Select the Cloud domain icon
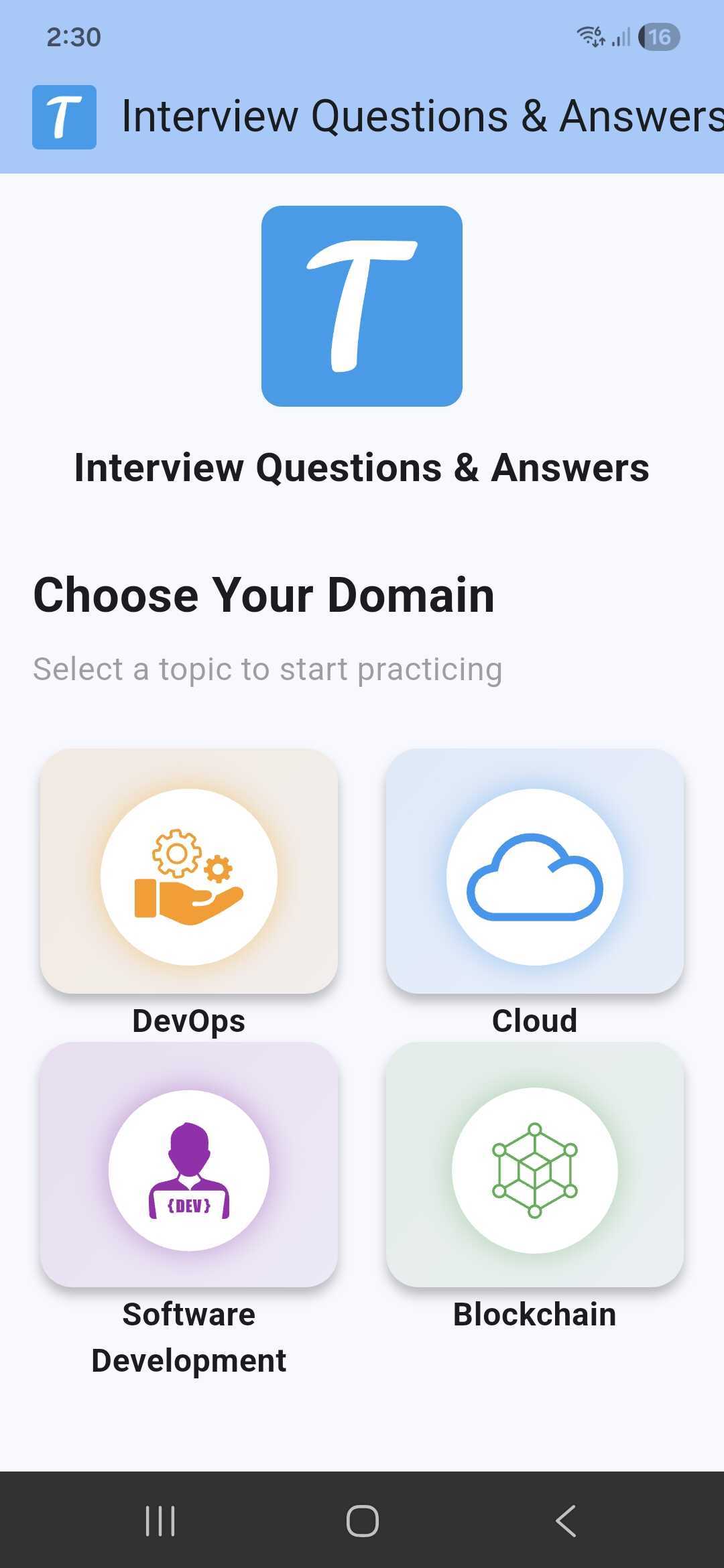Screen dimensions: 724x1568 tap(535, 874)
